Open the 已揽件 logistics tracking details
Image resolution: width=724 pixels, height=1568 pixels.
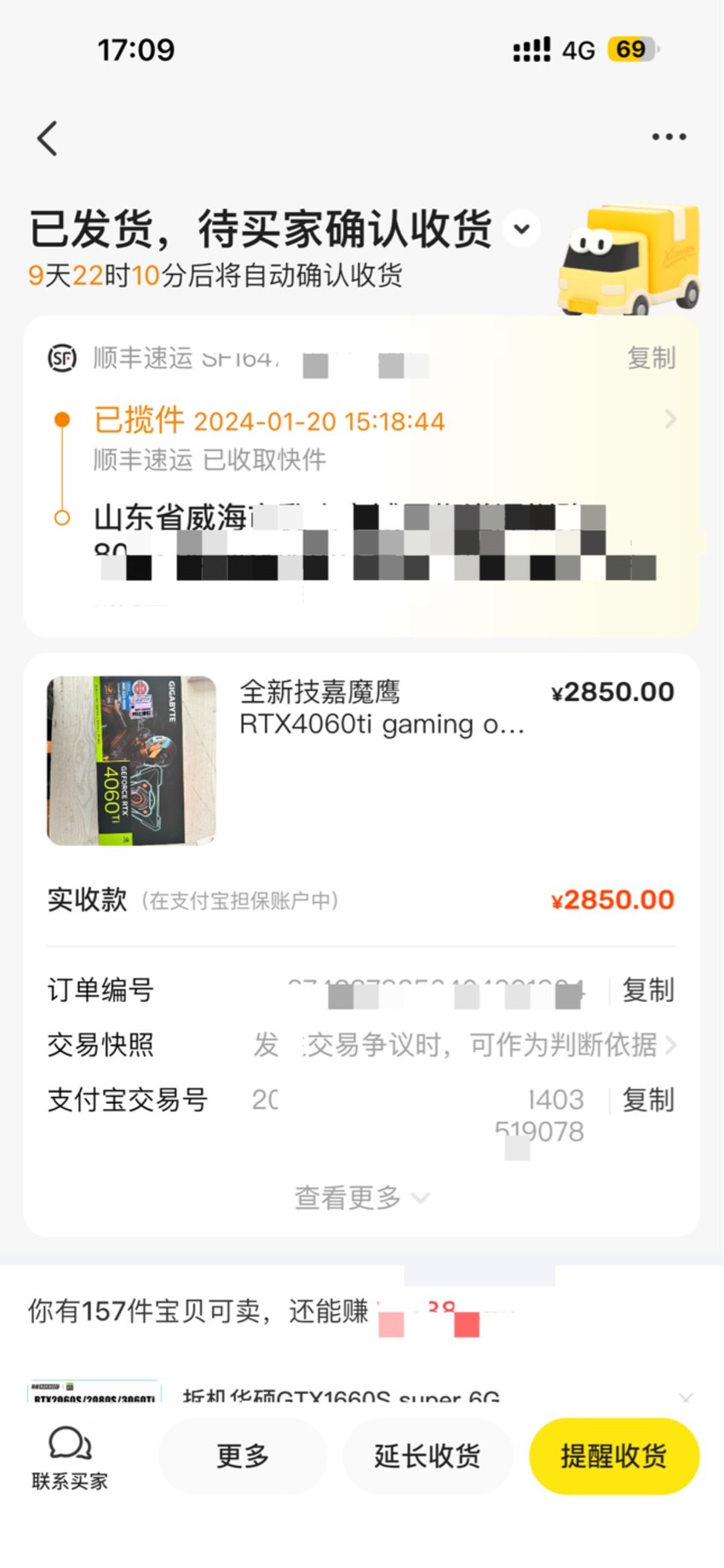pyautogui.click(x=362, y=439)
